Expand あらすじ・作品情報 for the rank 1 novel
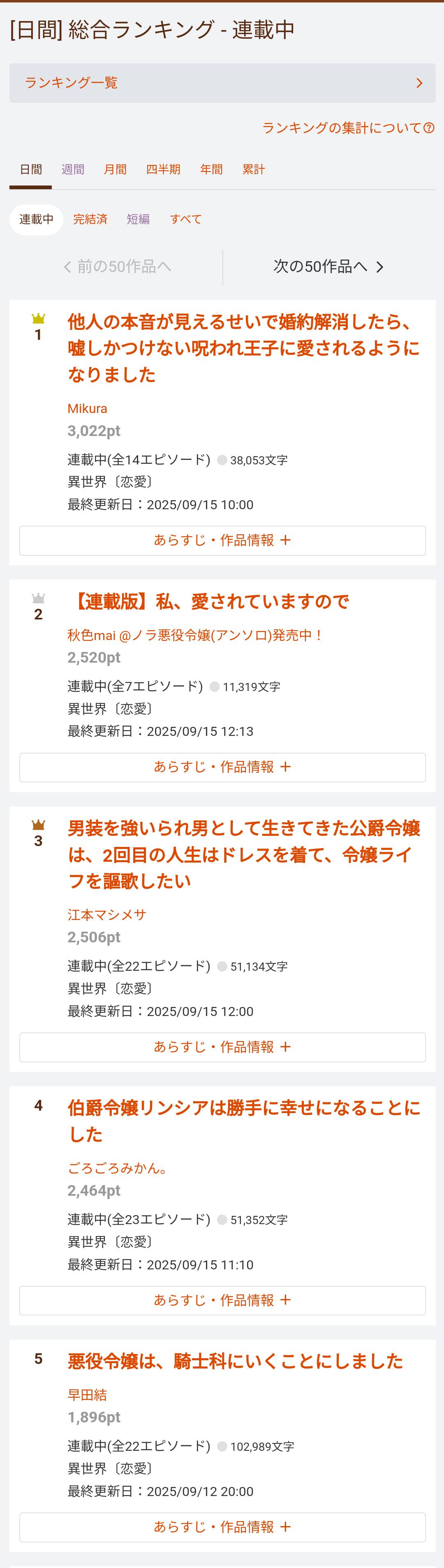This screenshot has width=444, height=1568. point(222,540)
